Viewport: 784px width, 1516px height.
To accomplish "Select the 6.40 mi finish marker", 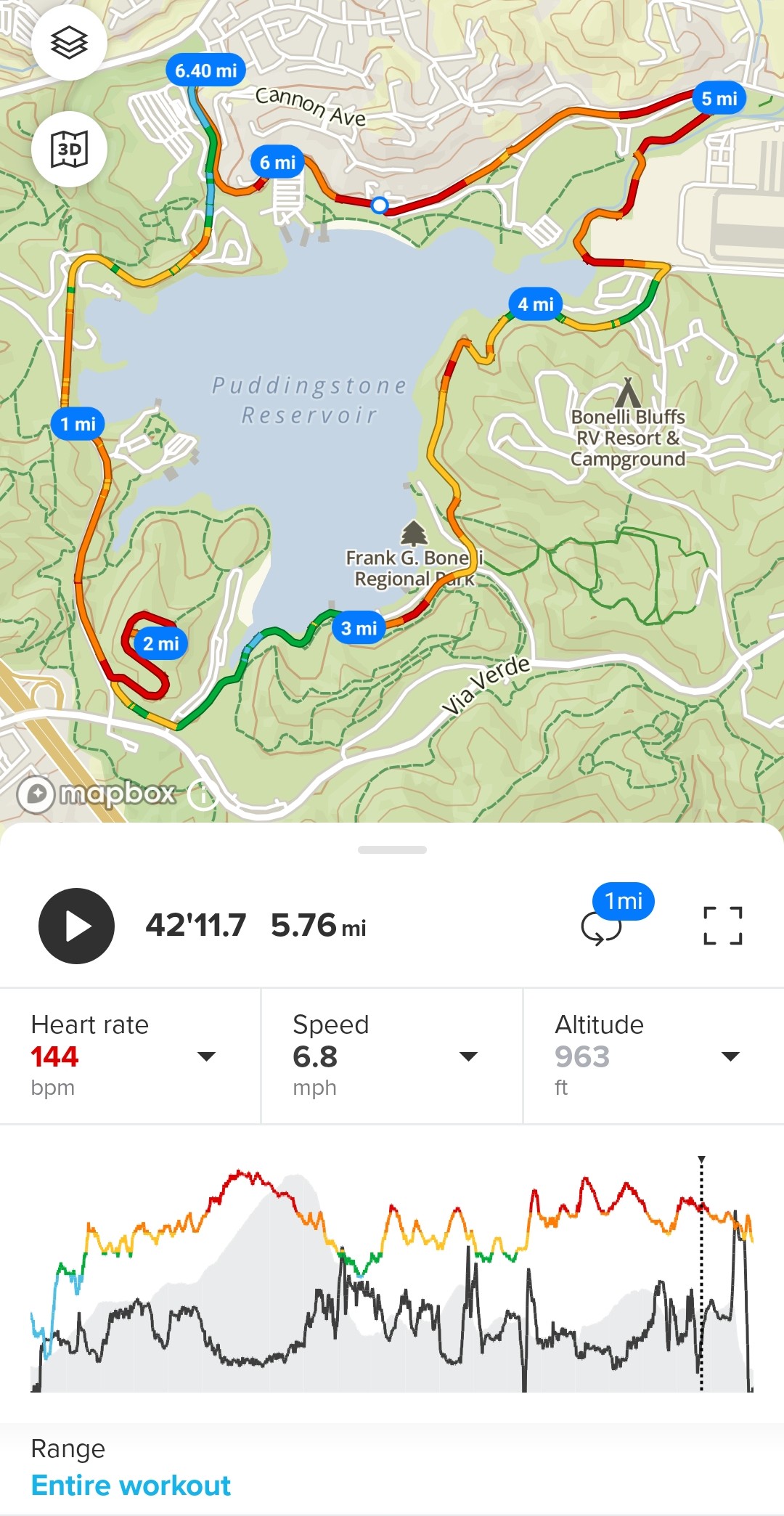I will (x=206, y=70).
